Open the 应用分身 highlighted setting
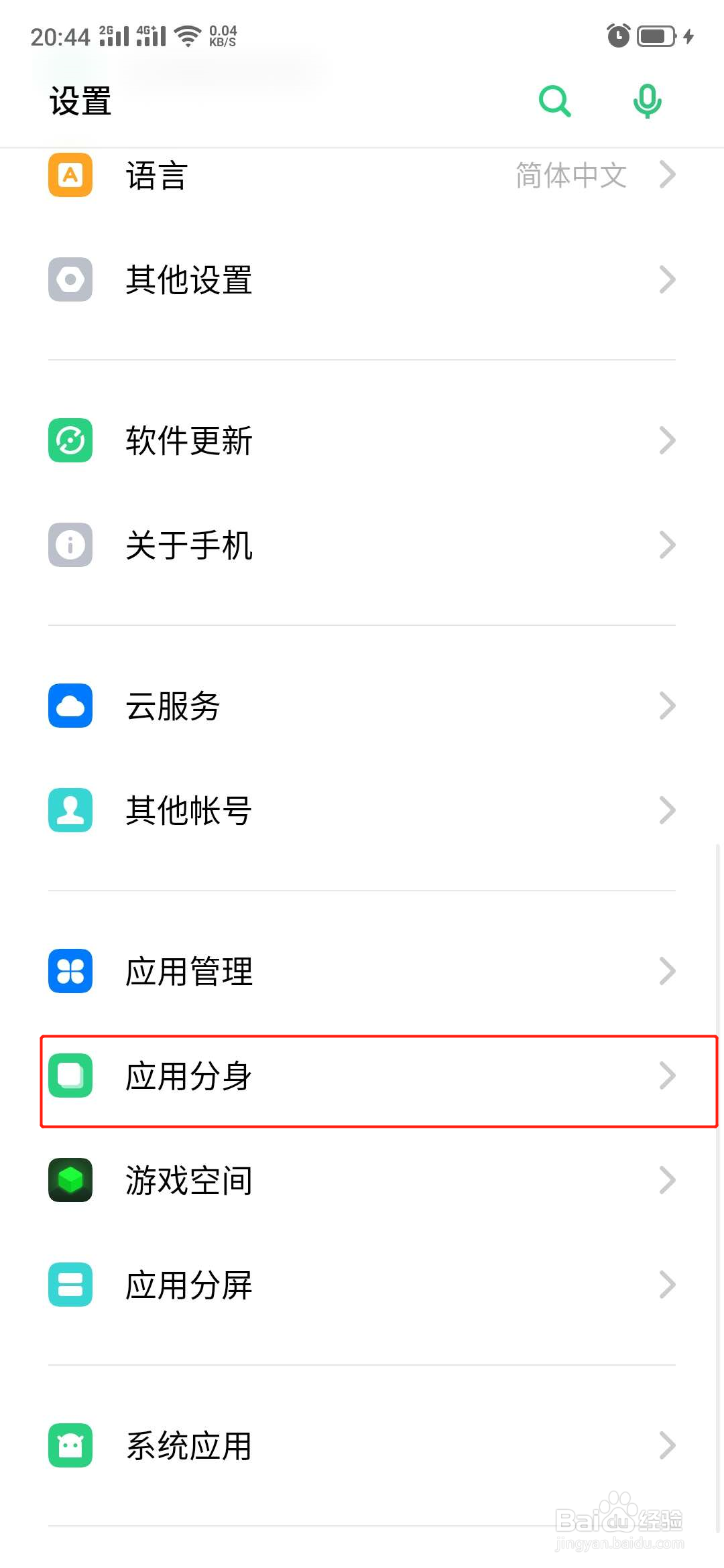The height and width of the screenshot is (1568, 724). tap(362, 1076)
